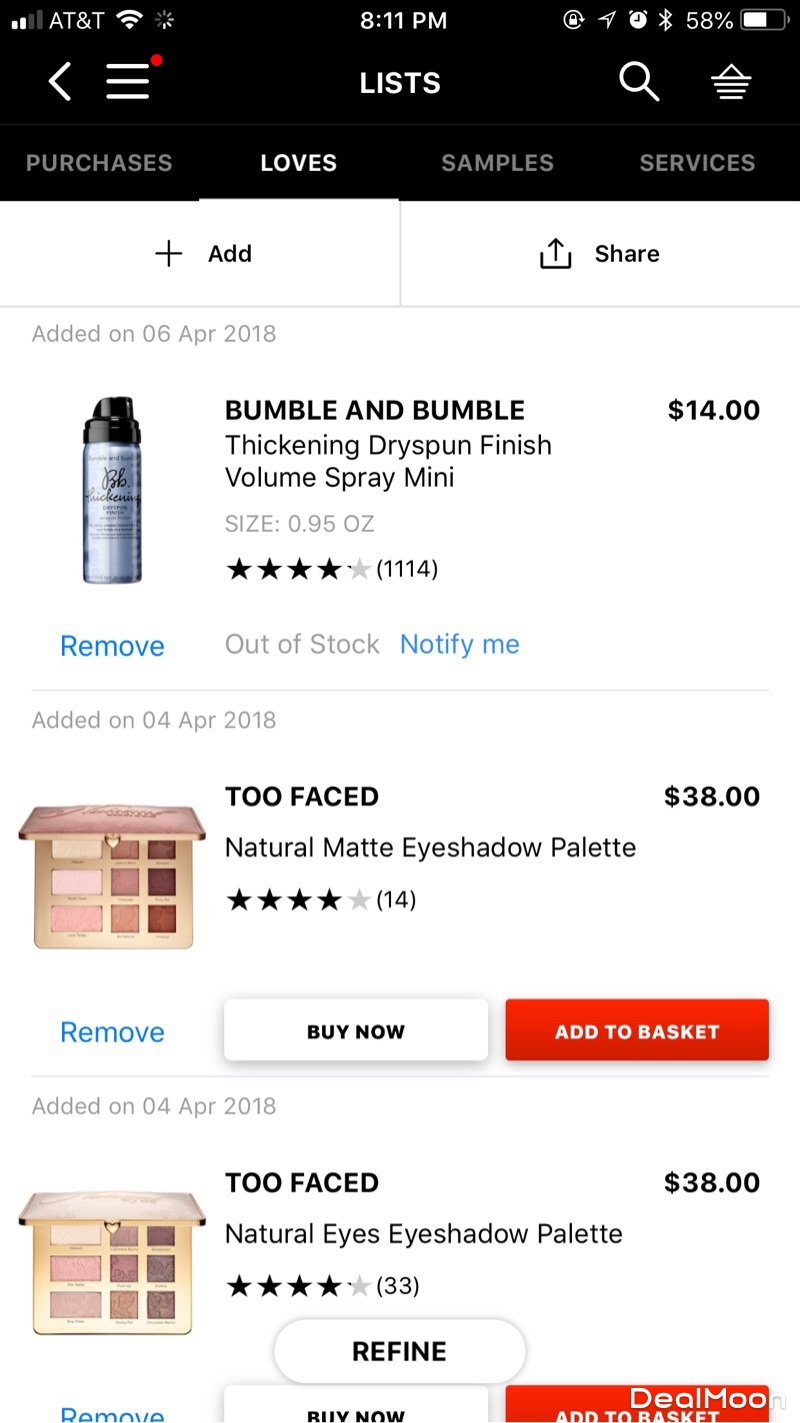Remove the Natural Matte Eyeshadow Palette
This screenshot has width=800, height=1423.
pos(112,1032)
